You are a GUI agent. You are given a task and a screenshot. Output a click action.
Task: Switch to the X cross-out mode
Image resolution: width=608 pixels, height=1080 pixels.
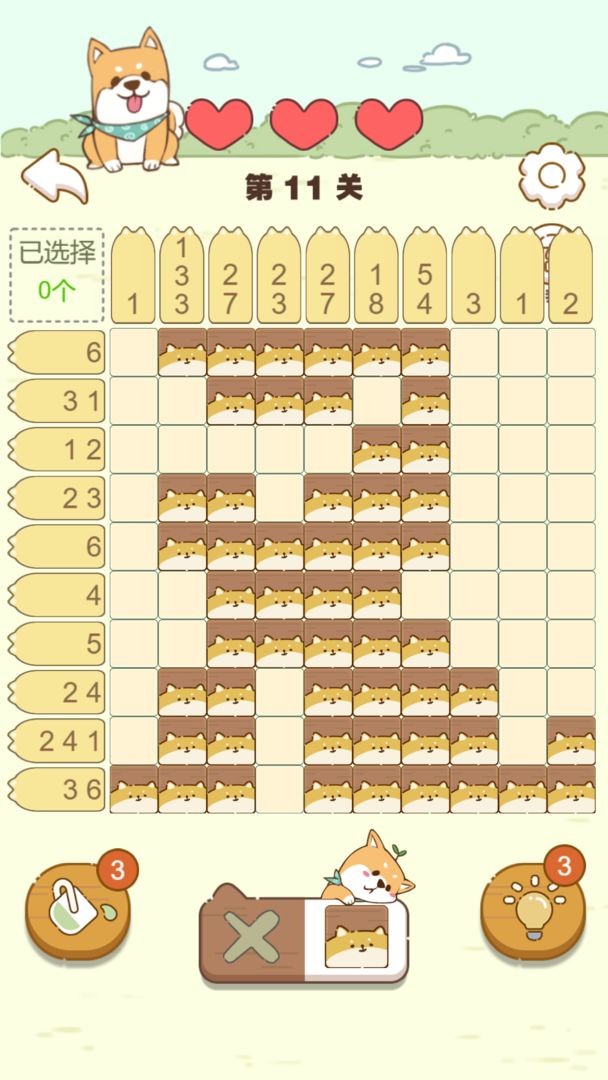pyautogui.click(x=250, y=937)
